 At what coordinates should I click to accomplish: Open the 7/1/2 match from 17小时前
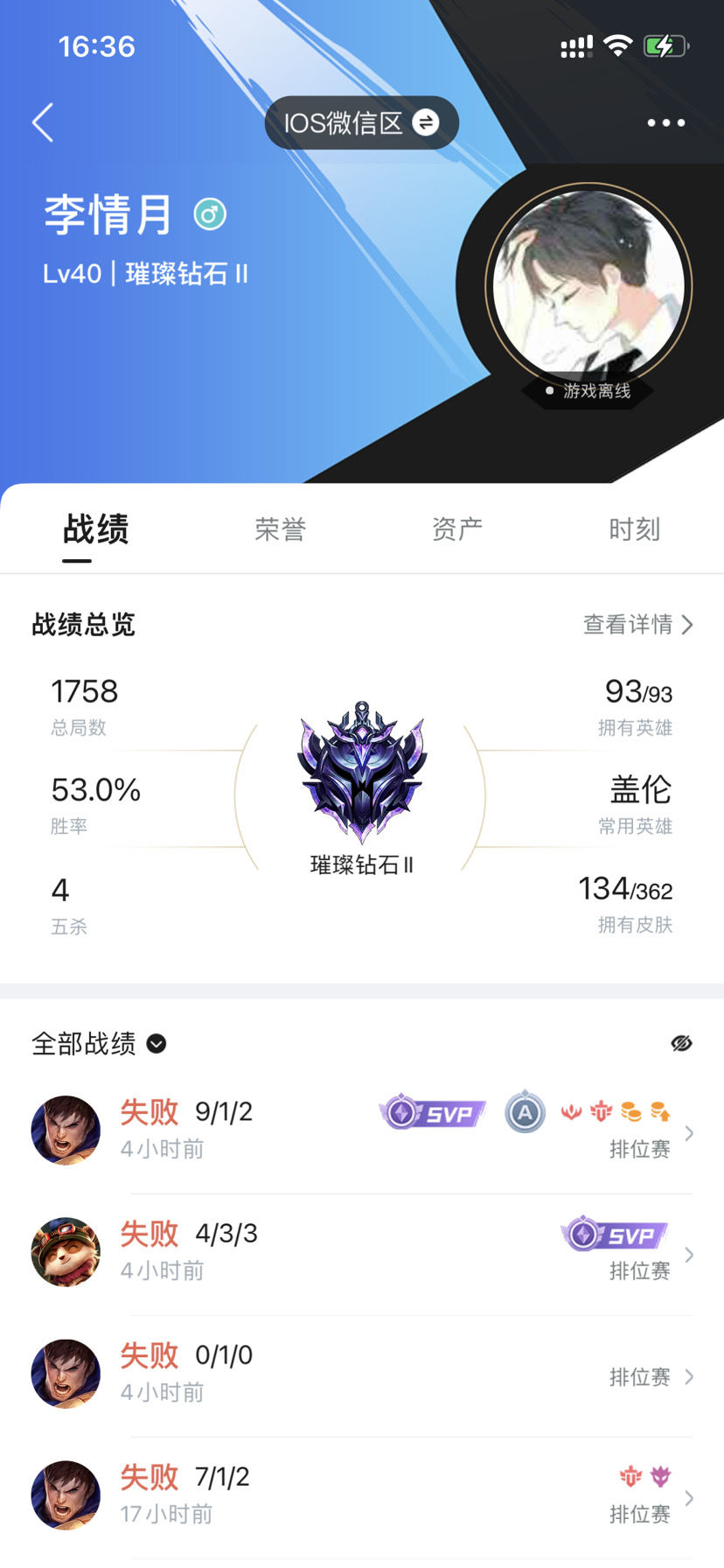[x=362, y=1495]
